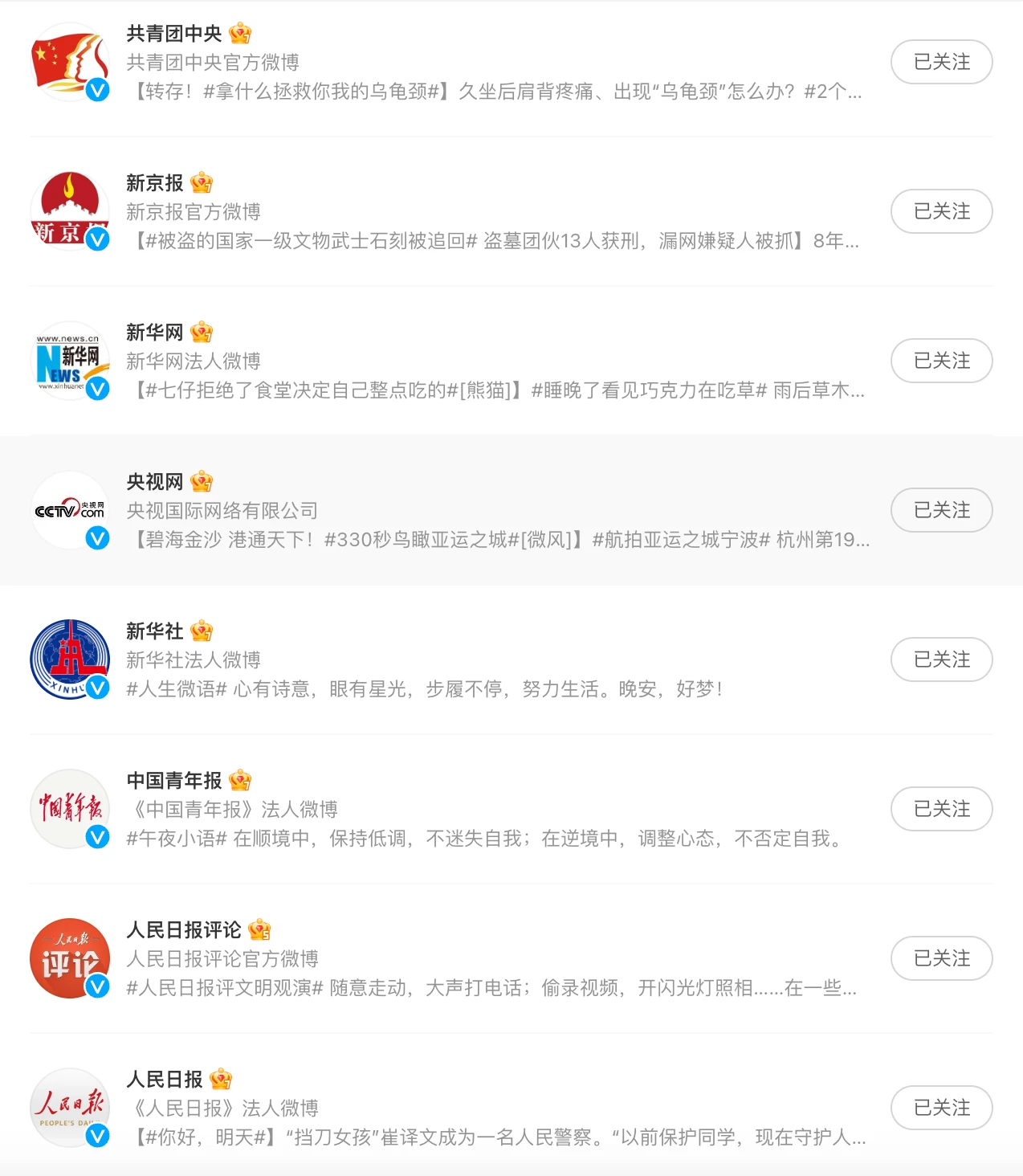Tap 已关注 button next to 新华社

941,659
